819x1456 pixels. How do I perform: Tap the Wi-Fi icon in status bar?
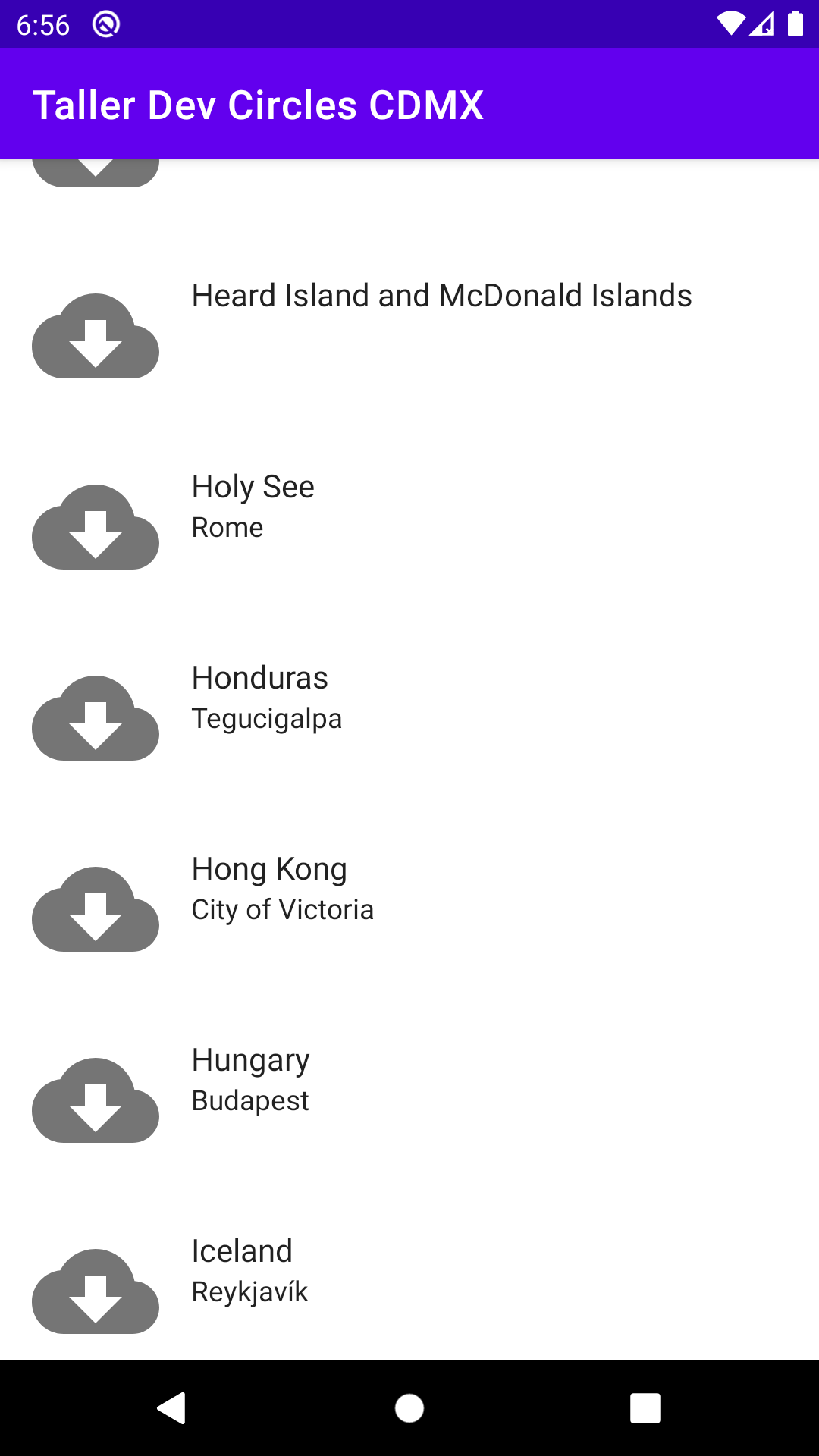coord(730,23)
